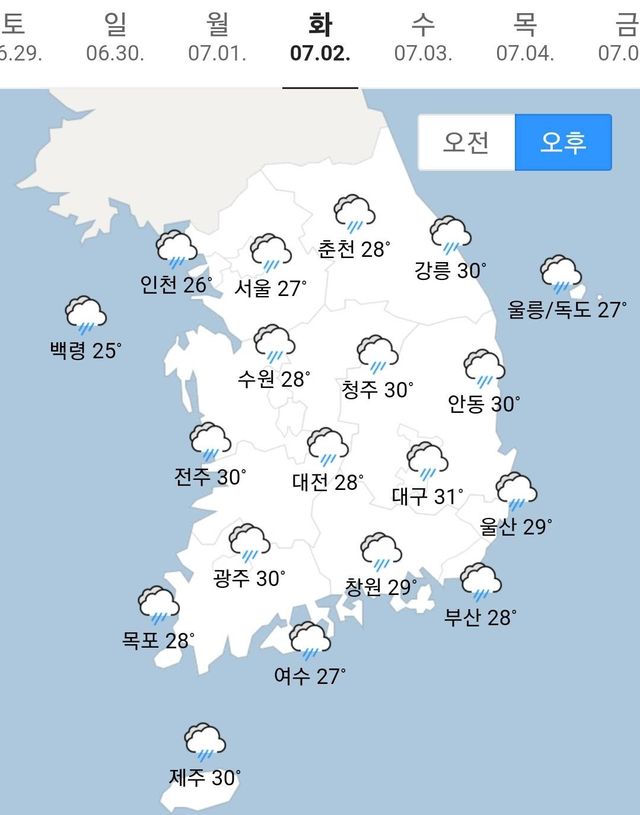Screen dimensions: 640x815
Task: Open 서울 27° weather details
Action: coord(270,268)
